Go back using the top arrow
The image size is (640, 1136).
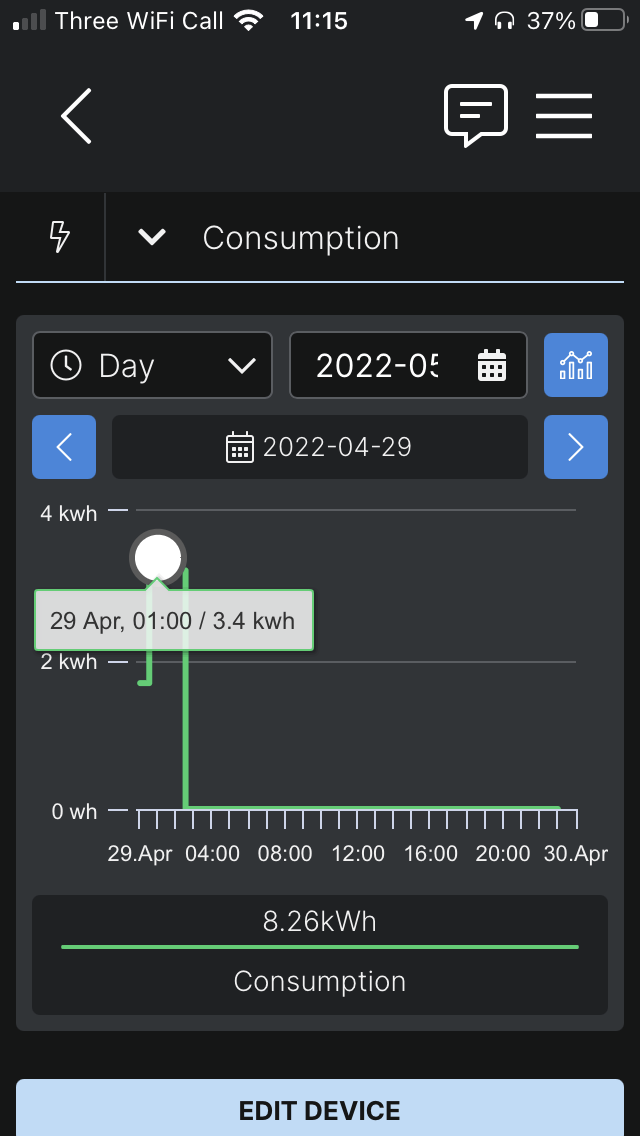coord(76,116)
